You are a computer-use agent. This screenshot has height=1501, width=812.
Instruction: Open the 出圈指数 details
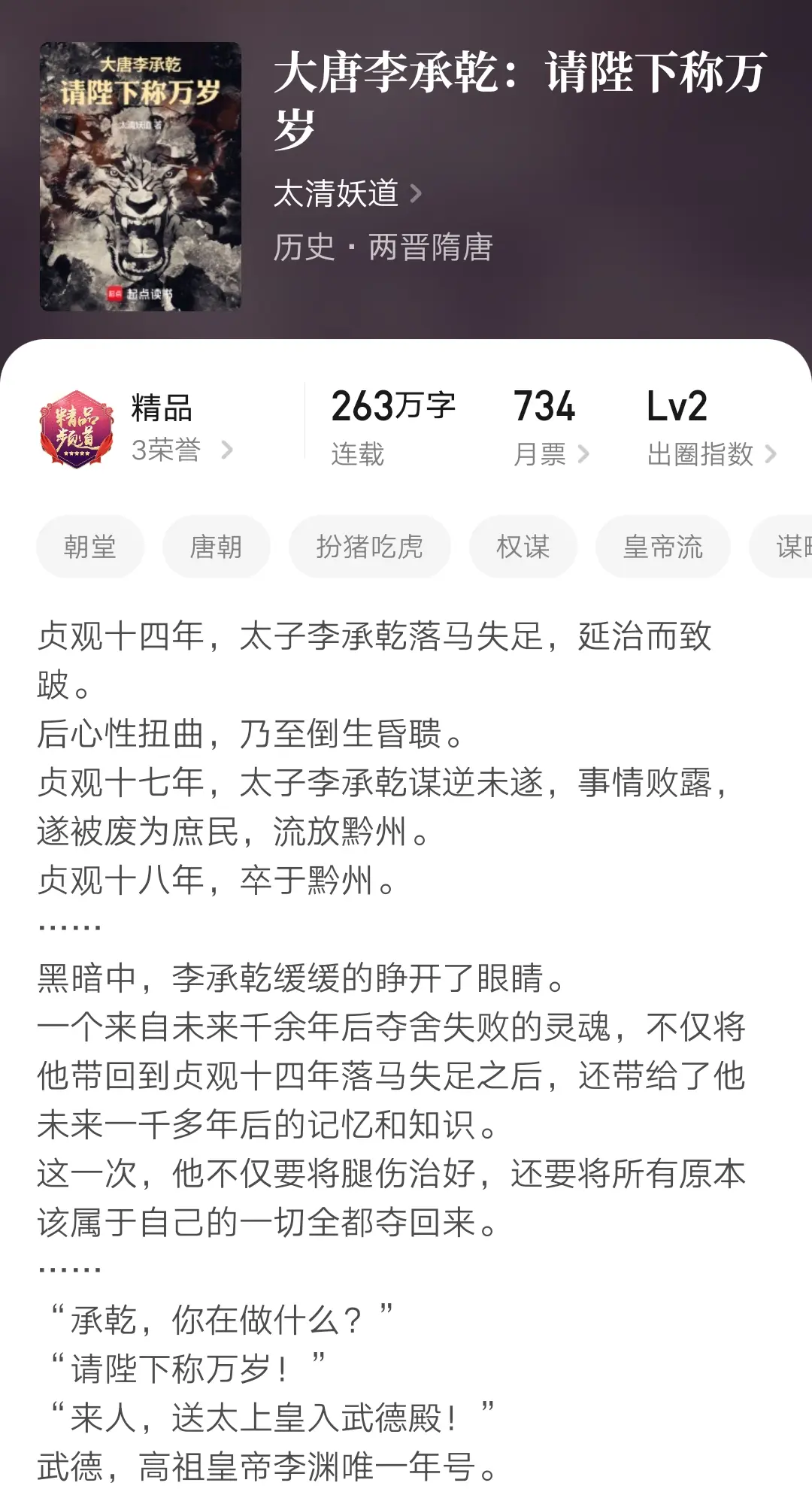tap(711, 427)
